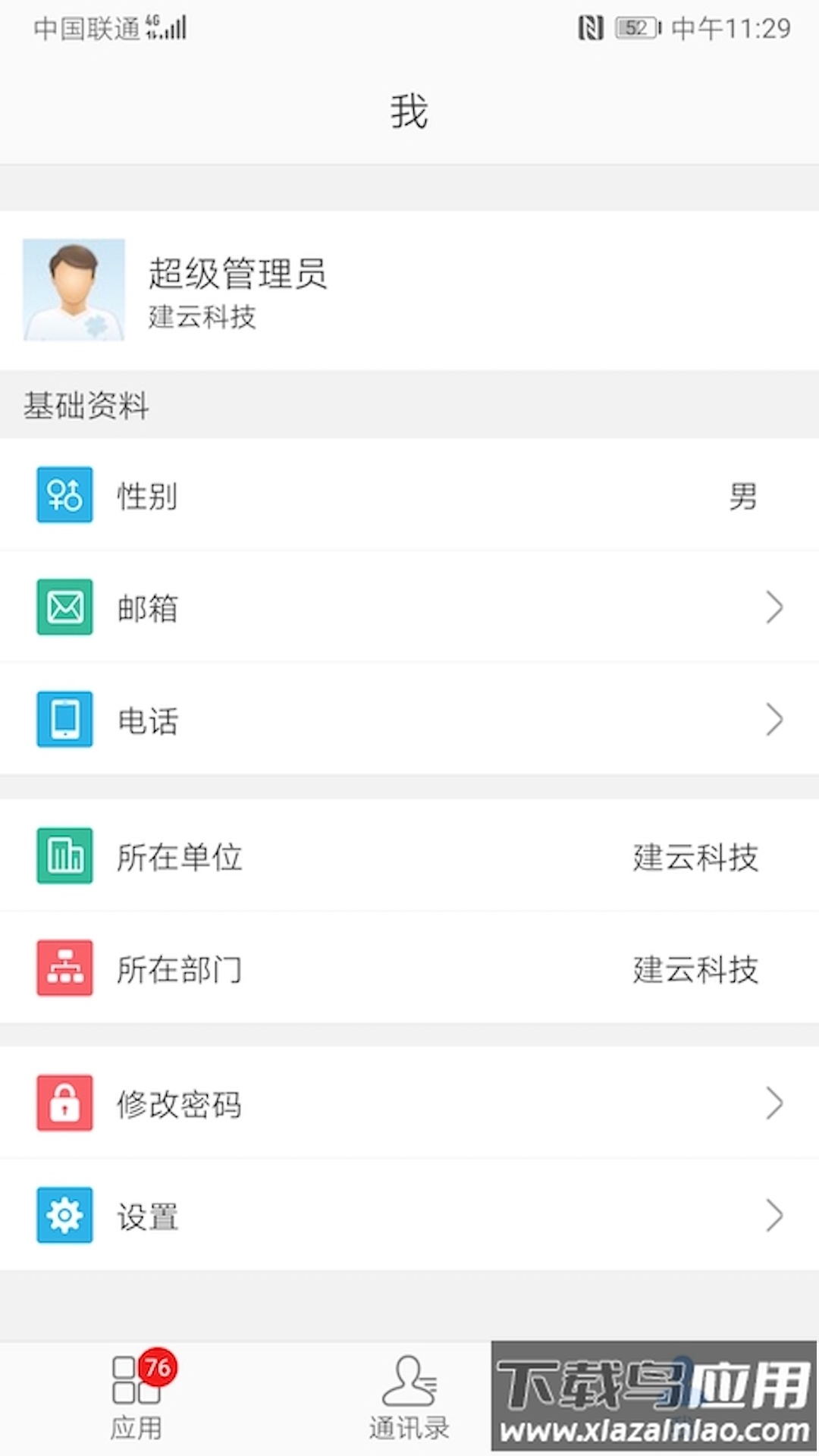This screenshot has height=1456, width=819.
Task: Open 设置 via its right-arrow chevron
Action: coord(775,1216)
